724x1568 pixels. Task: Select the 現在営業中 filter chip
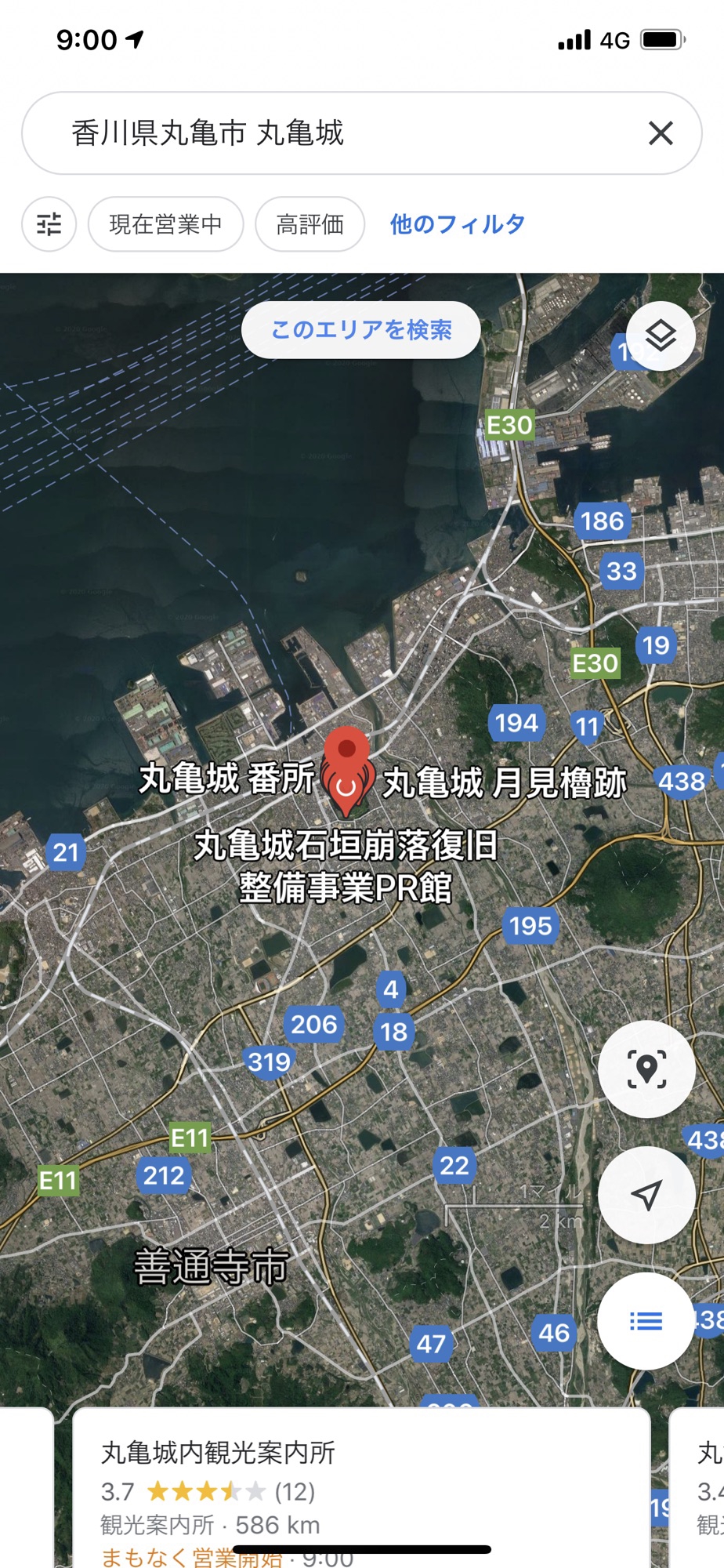[165, 224]
